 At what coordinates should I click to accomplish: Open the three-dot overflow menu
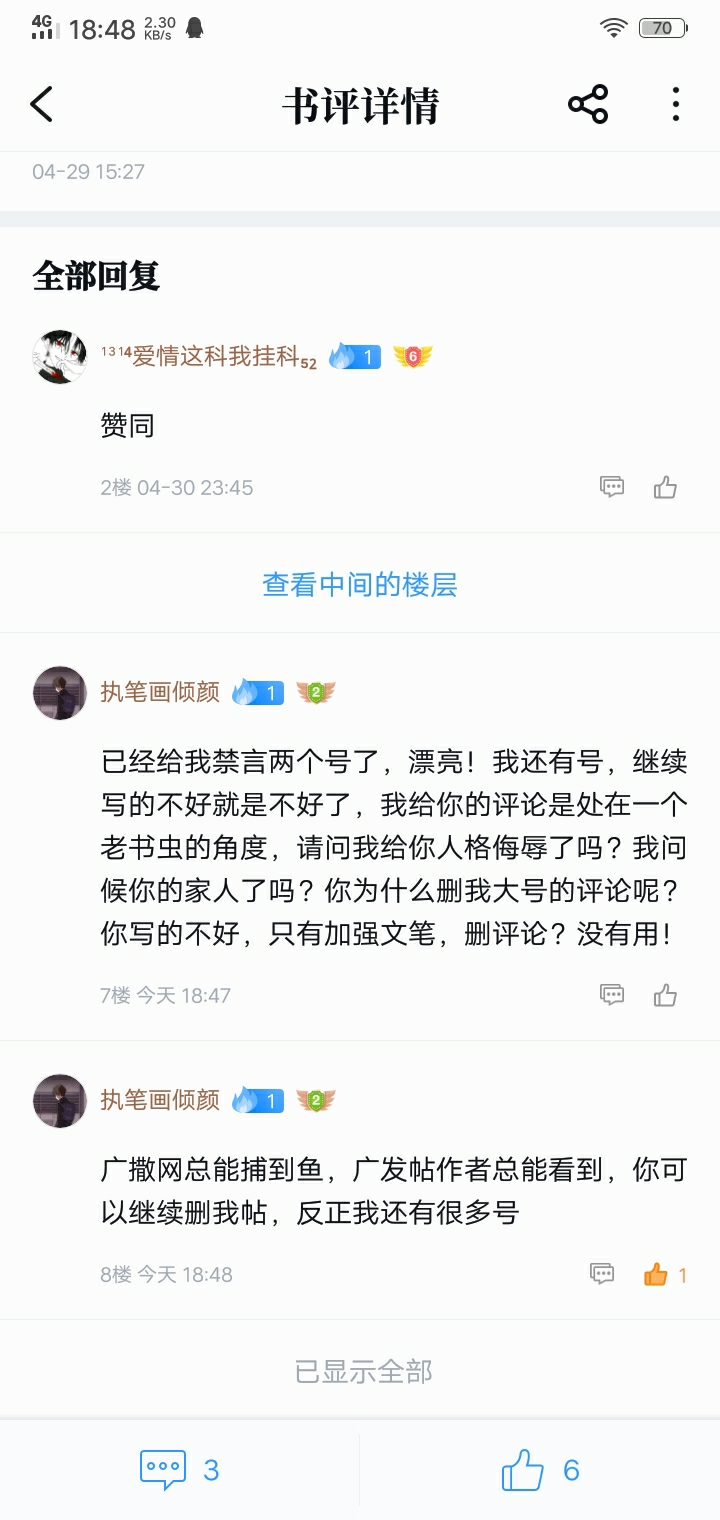click(676, 104)
